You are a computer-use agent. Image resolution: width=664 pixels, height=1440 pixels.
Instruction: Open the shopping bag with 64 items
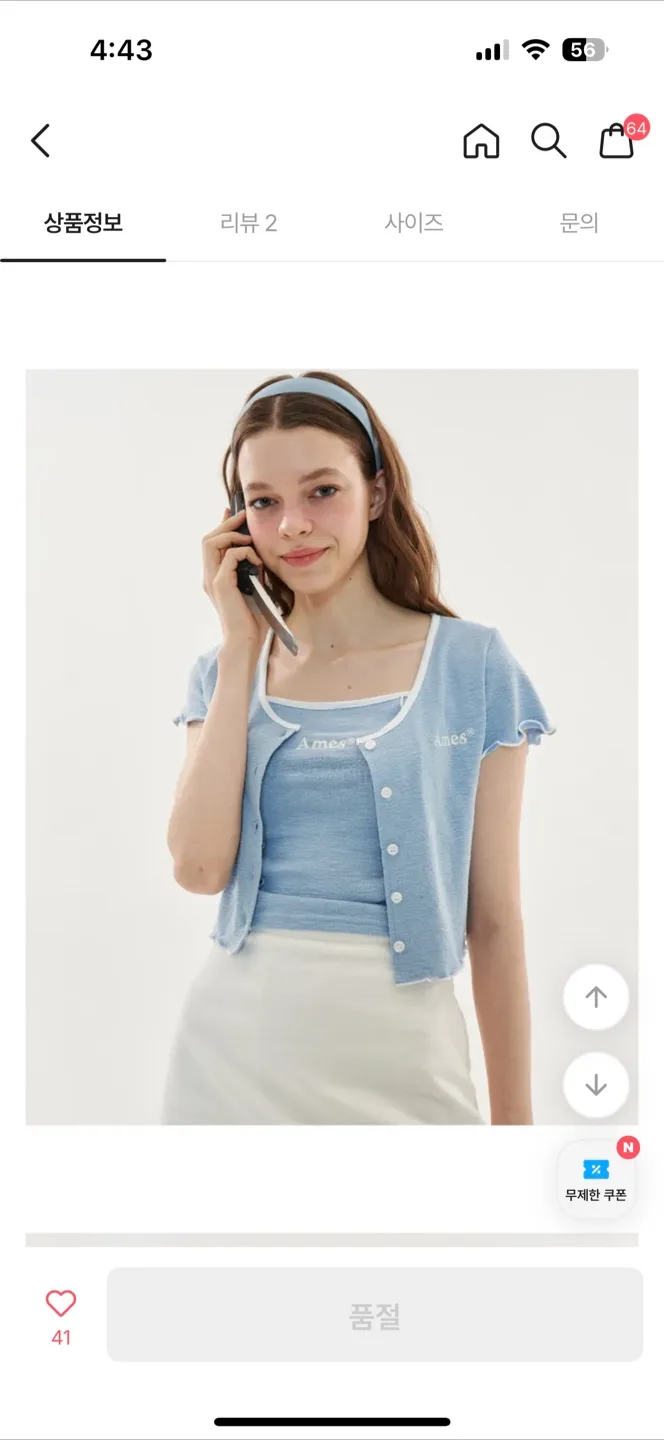point(617,141)
